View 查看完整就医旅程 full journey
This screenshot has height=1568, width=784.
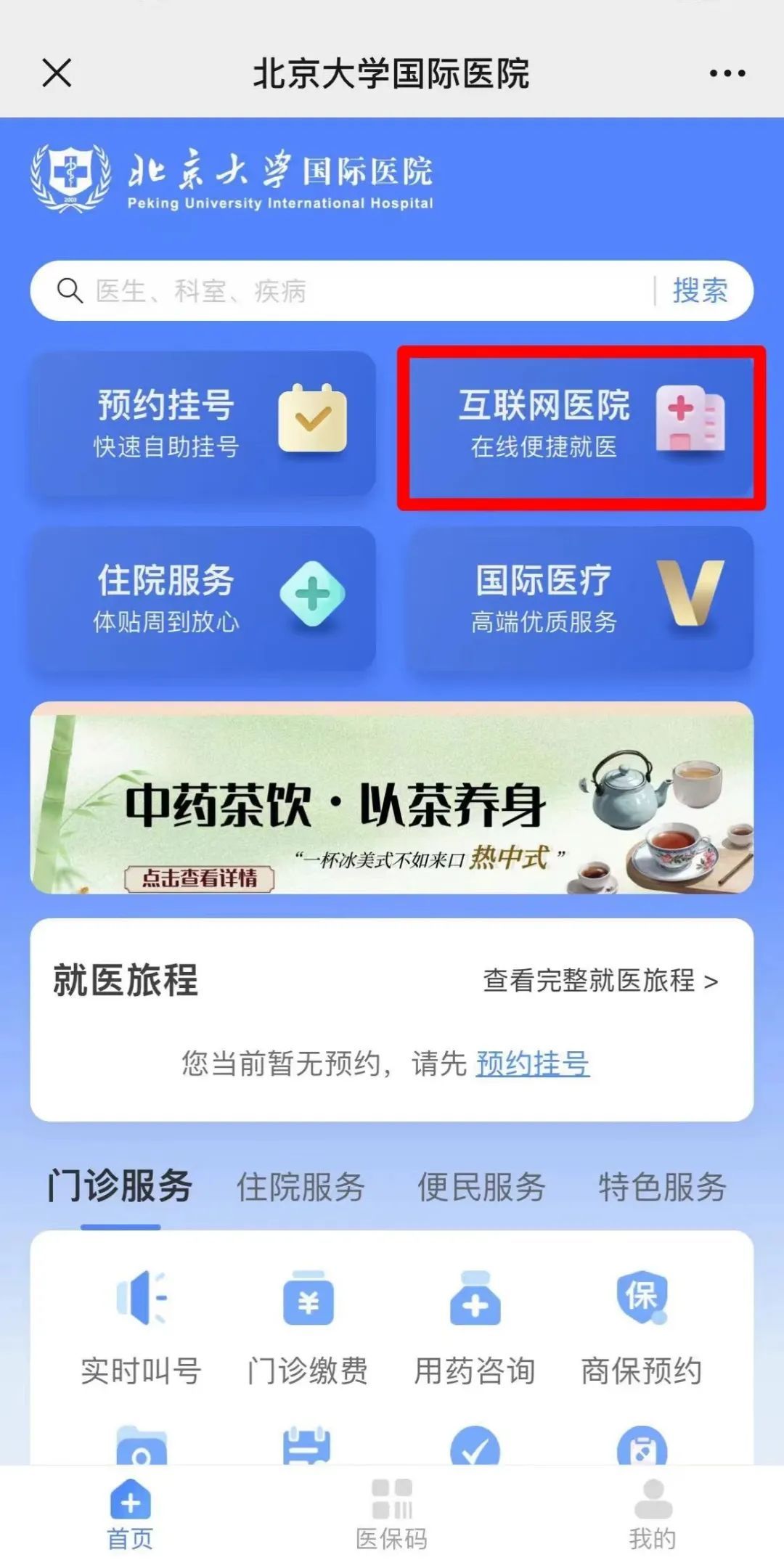pos(600,981)
